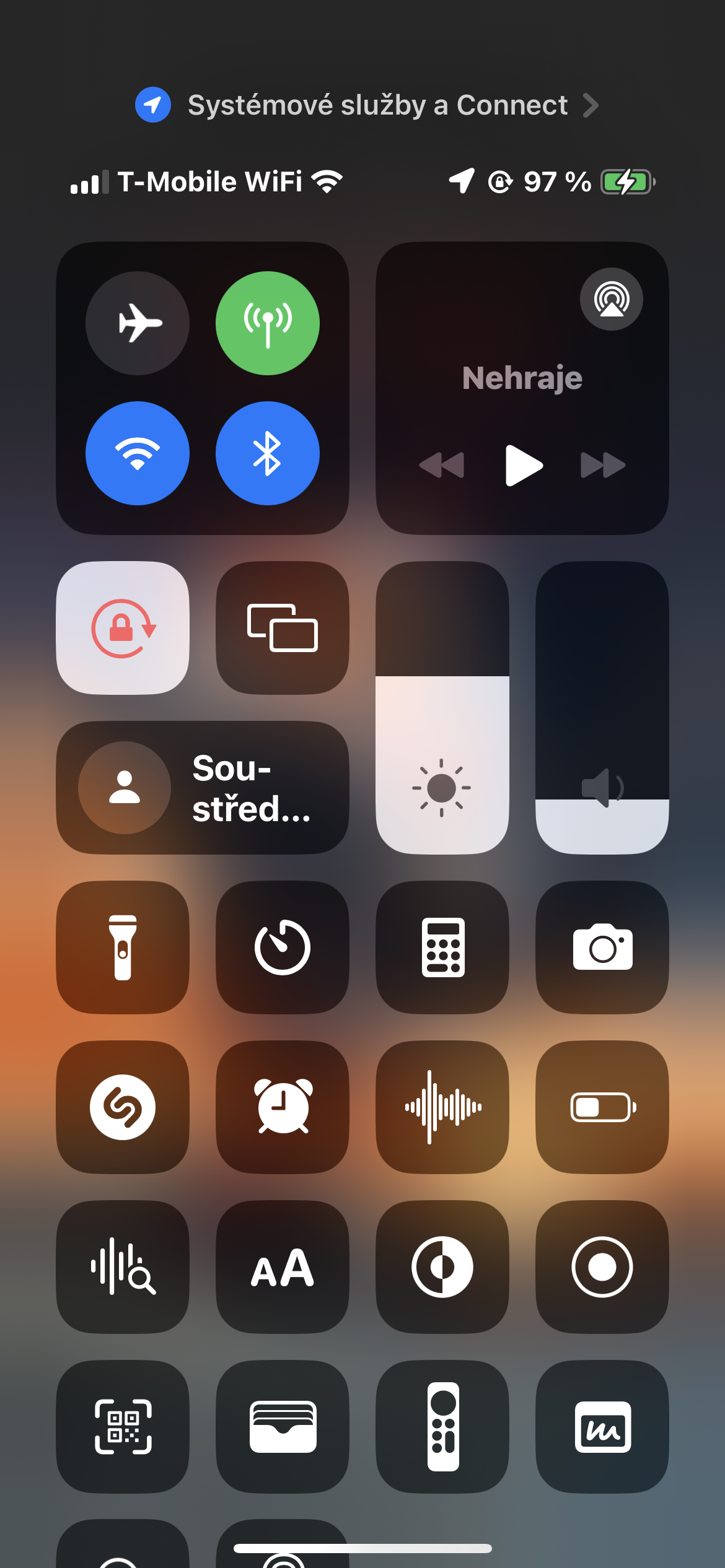725x1568 pixels.
Task: Open the QR code scanner
Action: point(123,1427)
